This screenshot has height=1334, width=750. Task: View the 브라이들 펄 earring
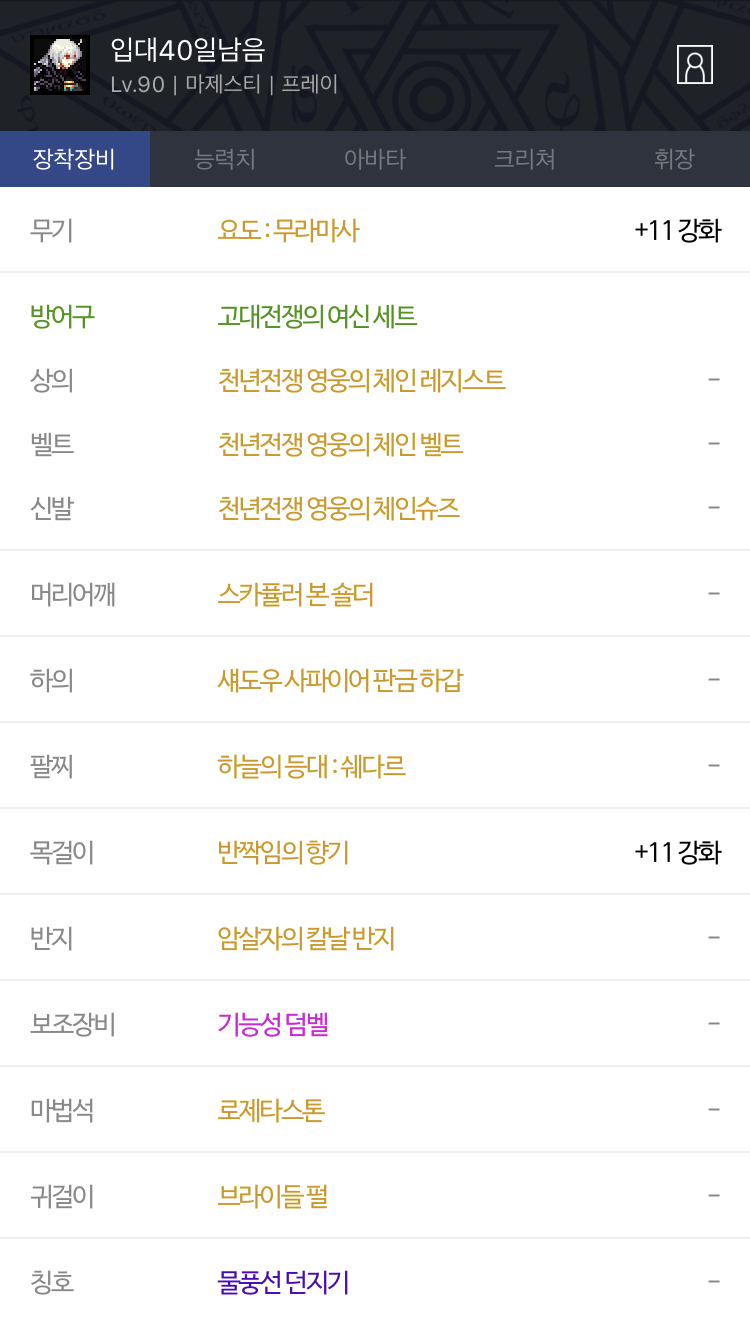(273, 1196)
